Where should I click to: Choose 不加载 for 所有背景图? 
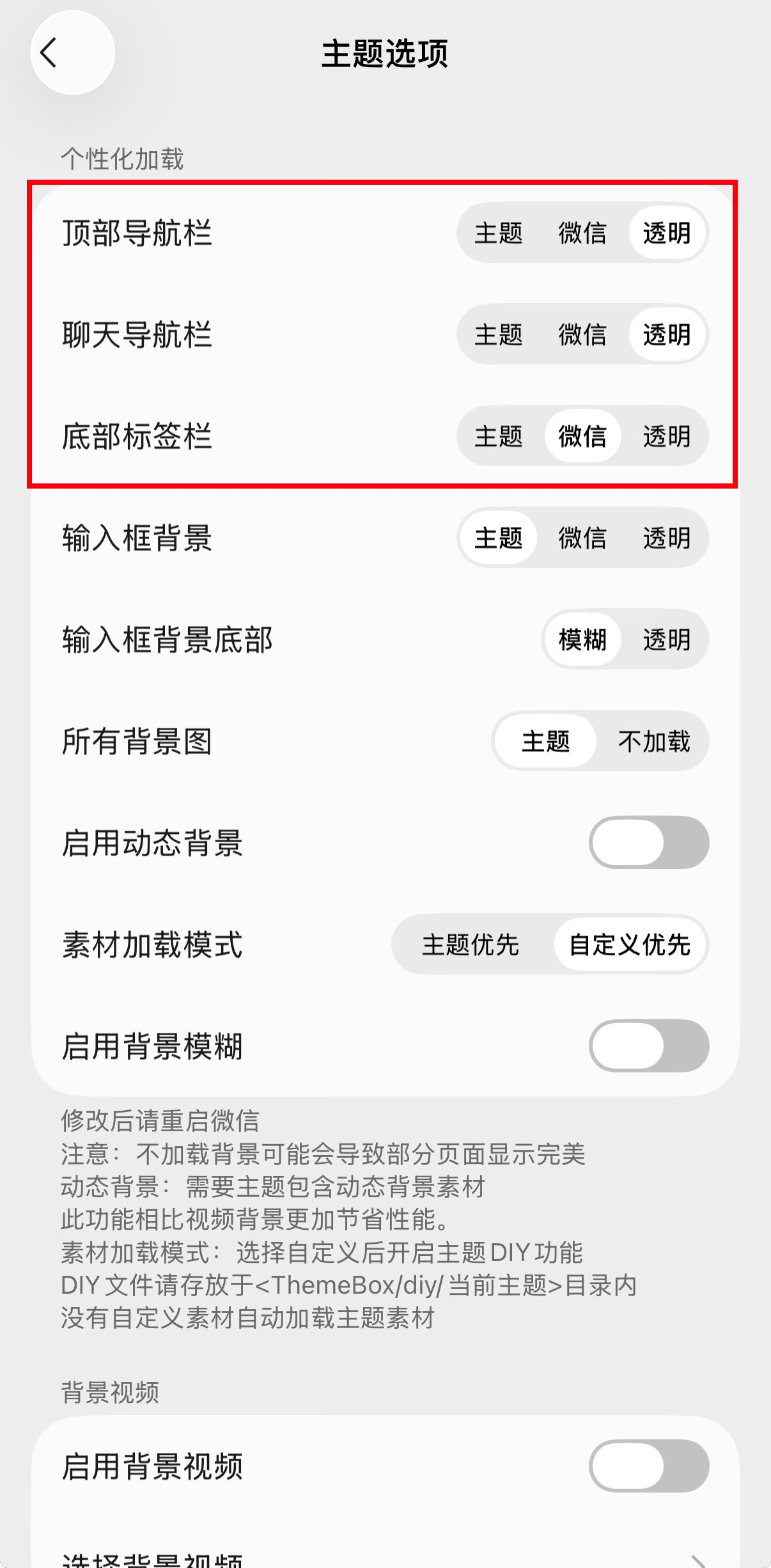(x=654, y=741)
